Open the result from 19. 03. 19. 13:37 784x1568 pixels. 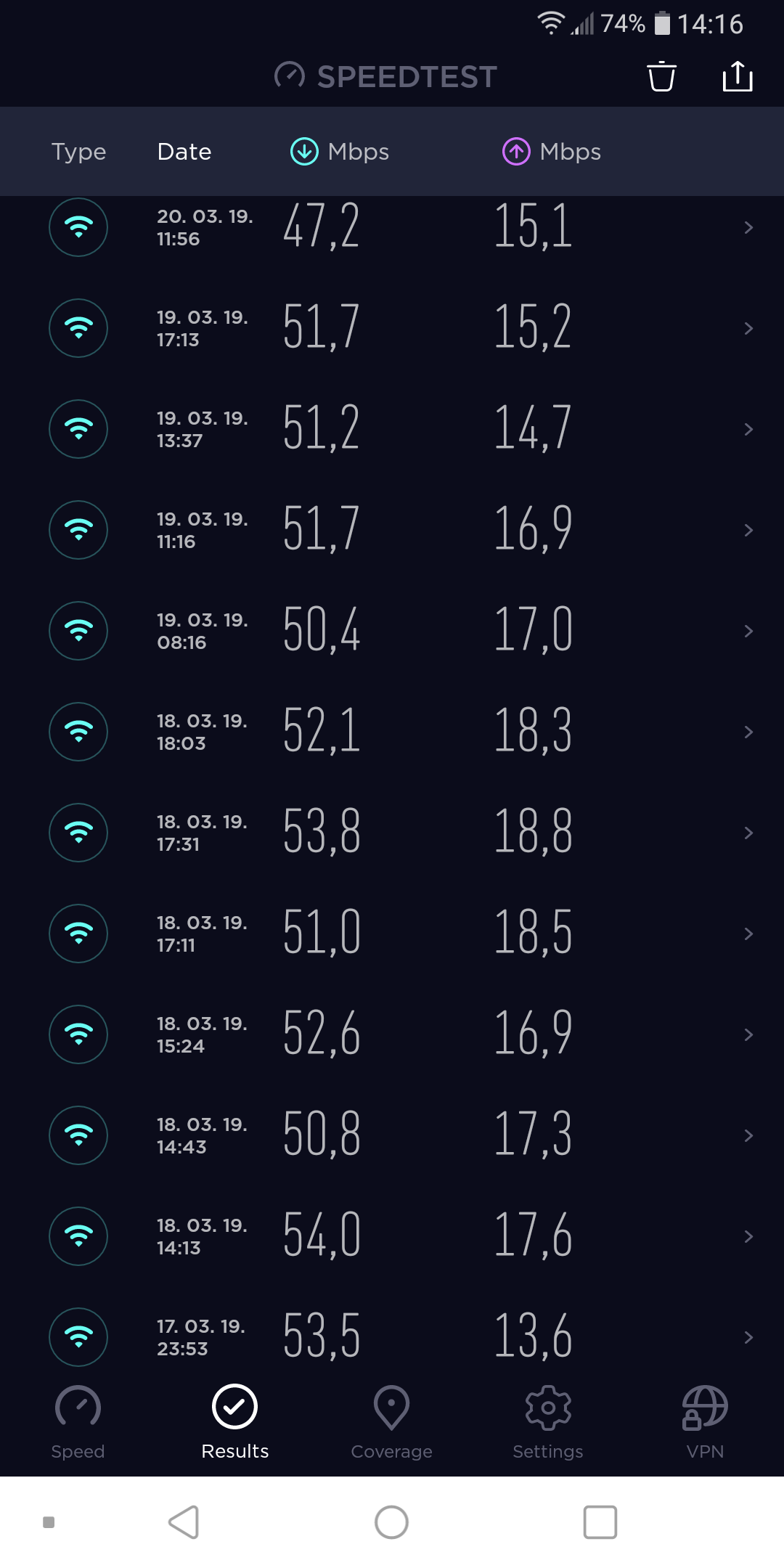click(392, 429)
